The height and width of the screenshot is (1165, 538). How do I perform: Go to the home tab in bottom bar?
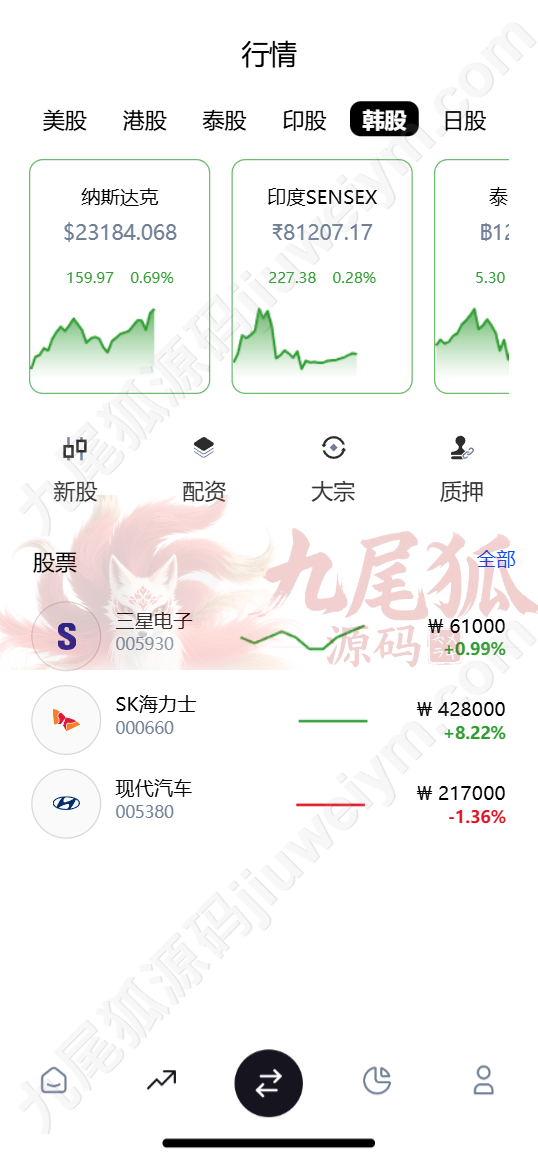point(54,1080)
